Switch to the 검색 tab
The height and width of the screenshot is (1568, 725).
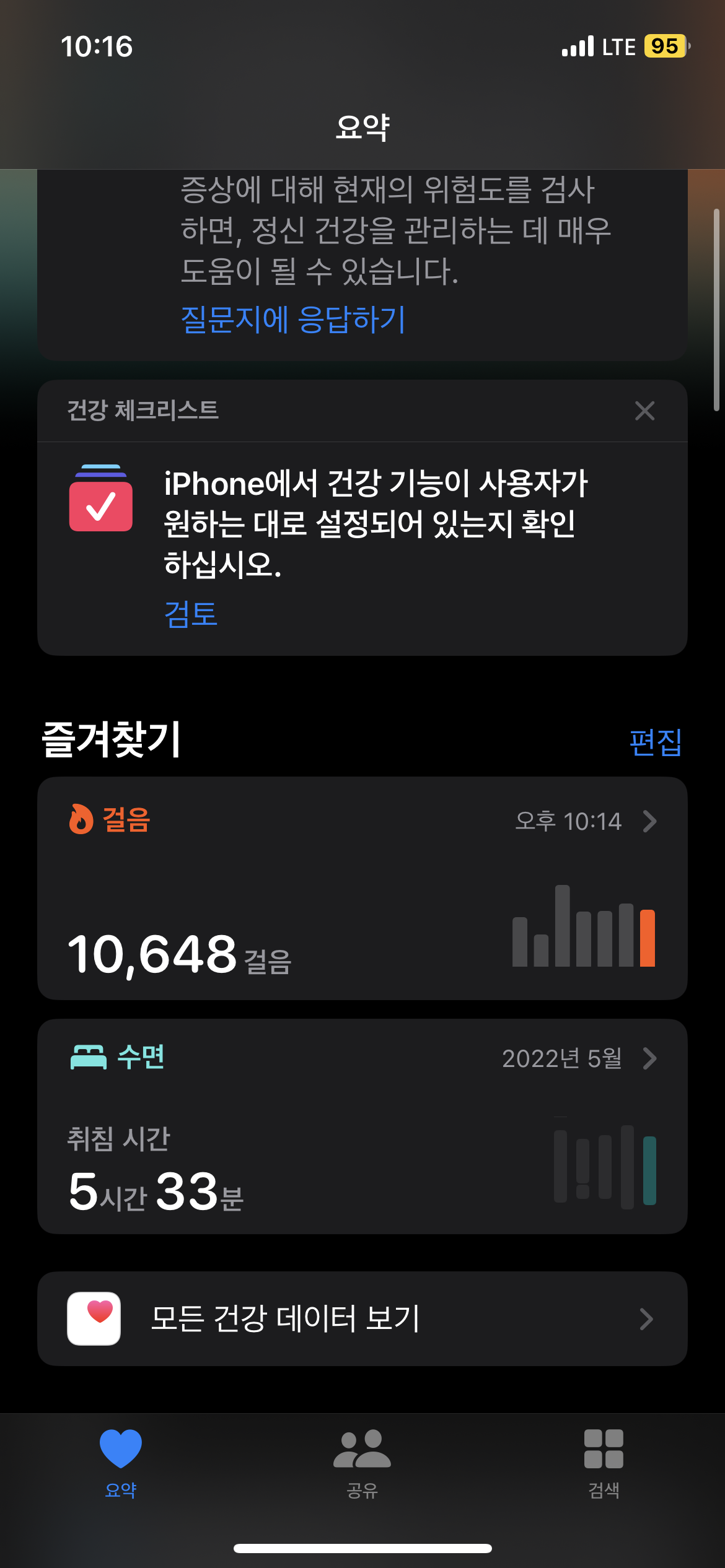coord(604,1464)
